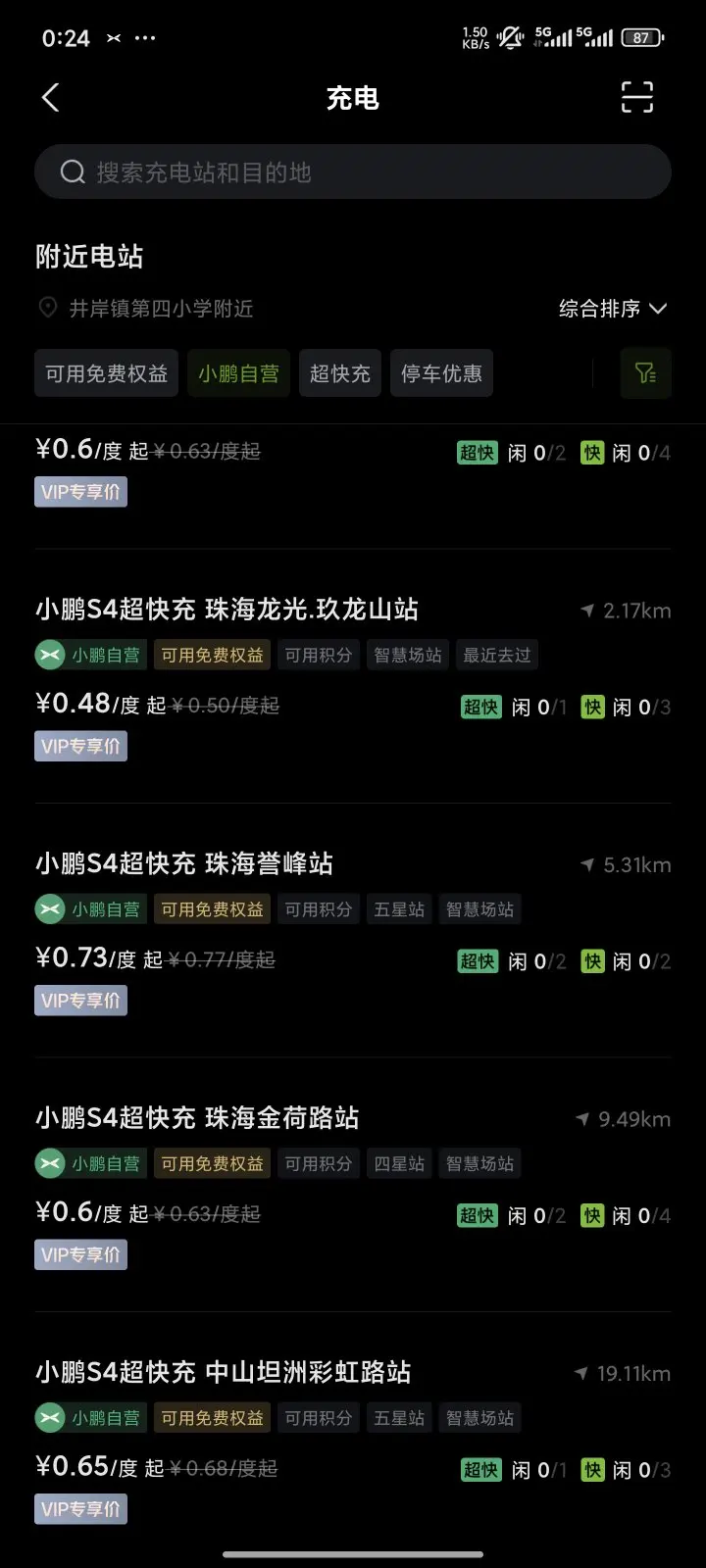This screenshot has height=1568, width=706.
Task: Open the 珠海誉峰站 station details
Action: tap(353, 931)
